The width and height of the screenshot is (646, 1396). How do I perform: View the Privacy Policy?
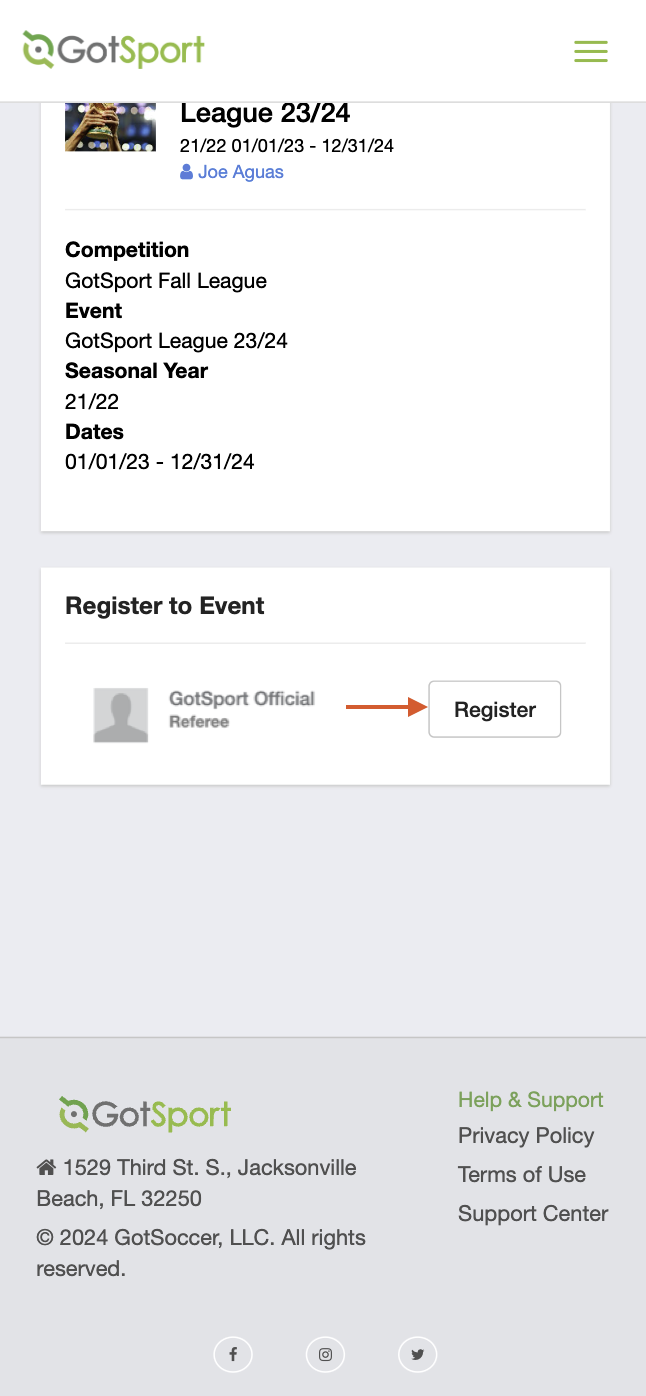pos(526,1136)
